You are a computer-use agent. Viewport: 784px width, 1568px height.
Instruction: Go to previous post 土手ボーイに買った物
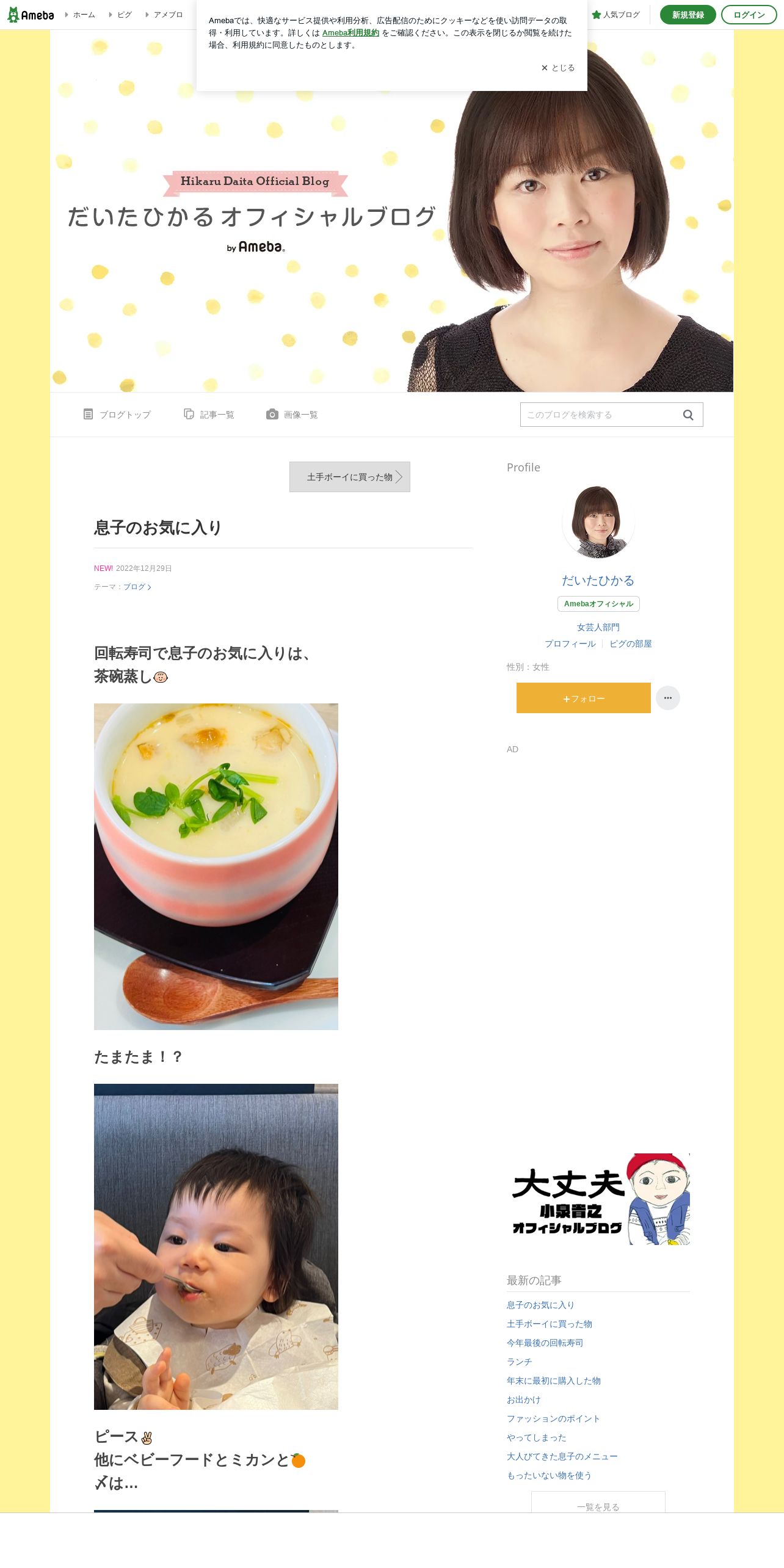tap(350, 477)
